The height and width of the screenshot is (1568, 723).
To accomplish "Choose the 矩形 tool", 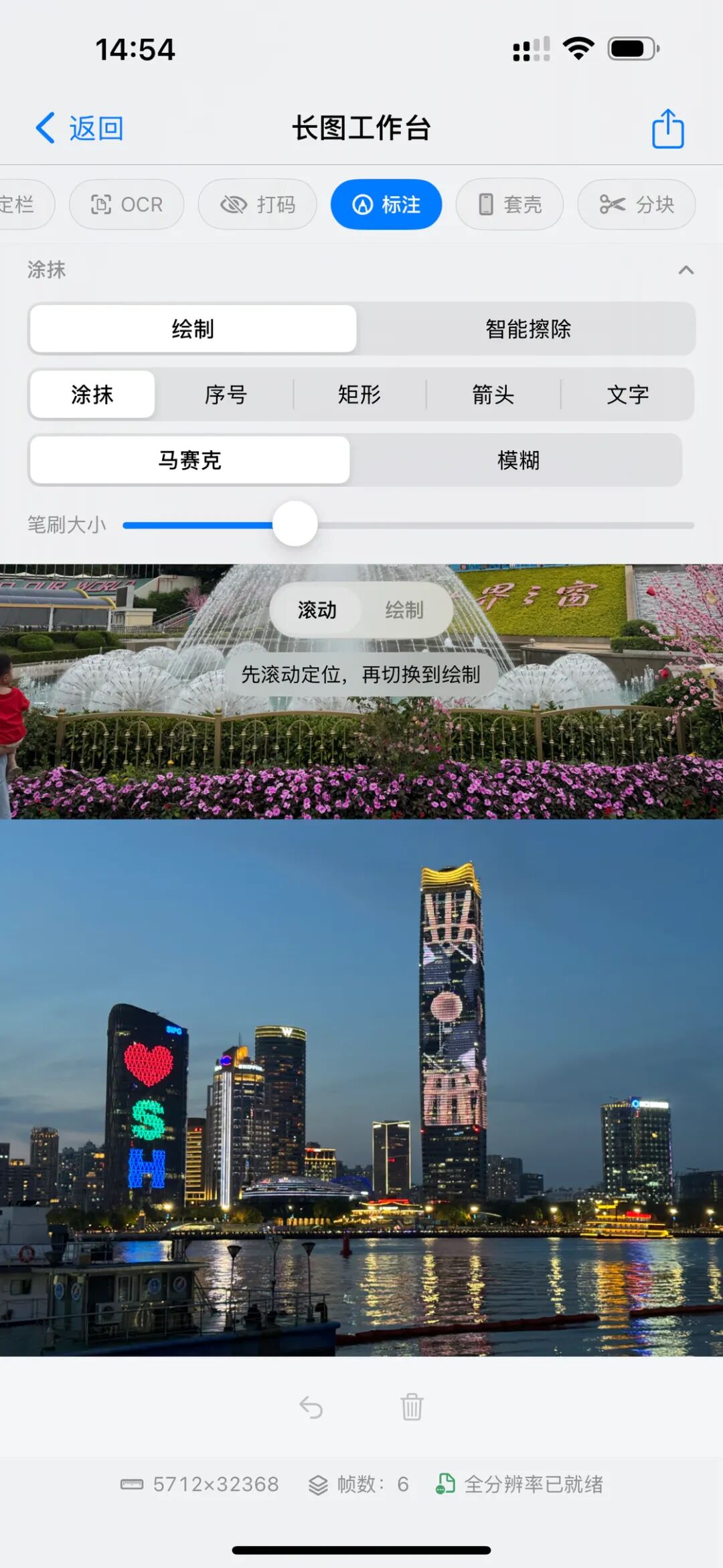I will (359, 395).
